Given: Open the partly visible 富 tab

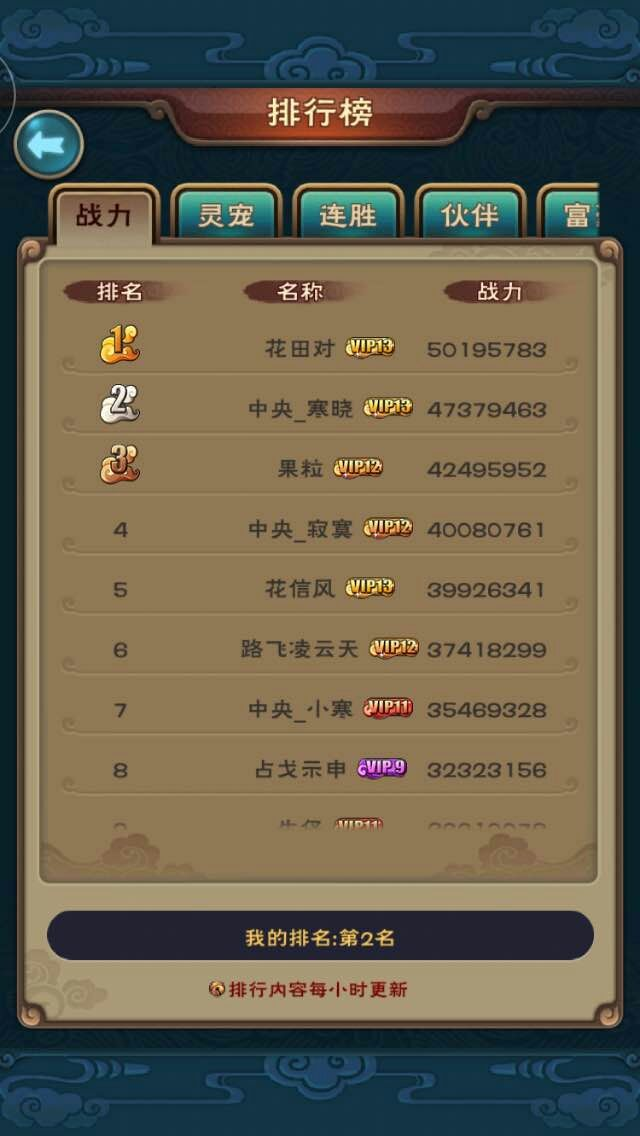Looking at the screenshot, I should click(569, 213).
